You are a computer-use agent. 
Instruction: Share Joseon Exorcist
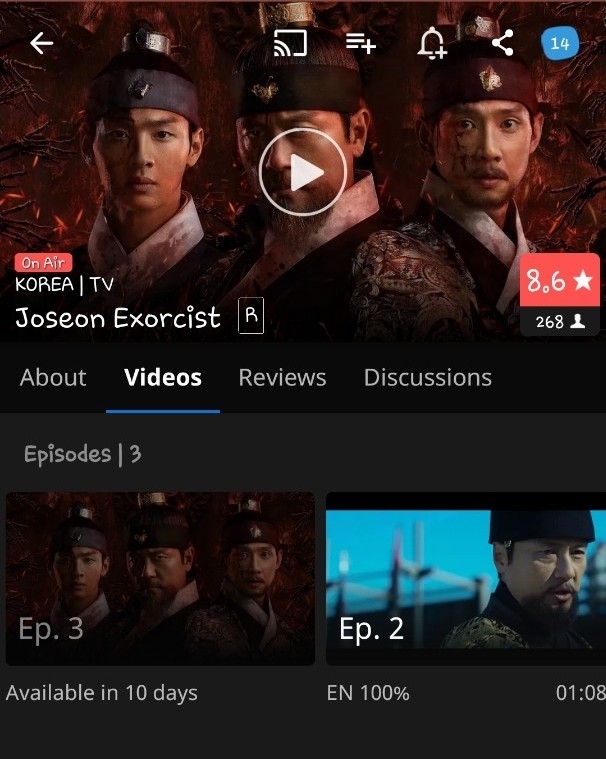coord(502,43)
